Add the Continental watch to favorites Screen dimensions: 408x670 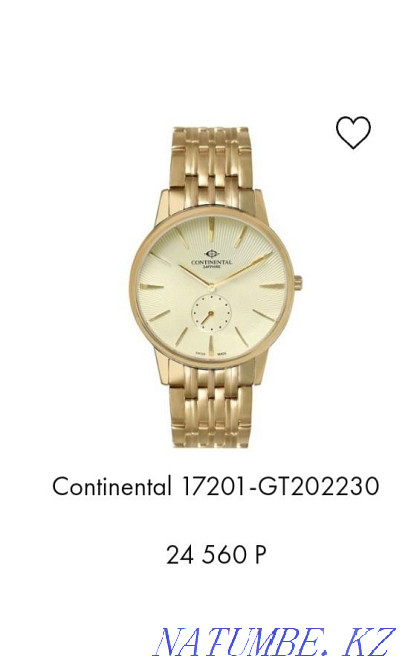353,132
